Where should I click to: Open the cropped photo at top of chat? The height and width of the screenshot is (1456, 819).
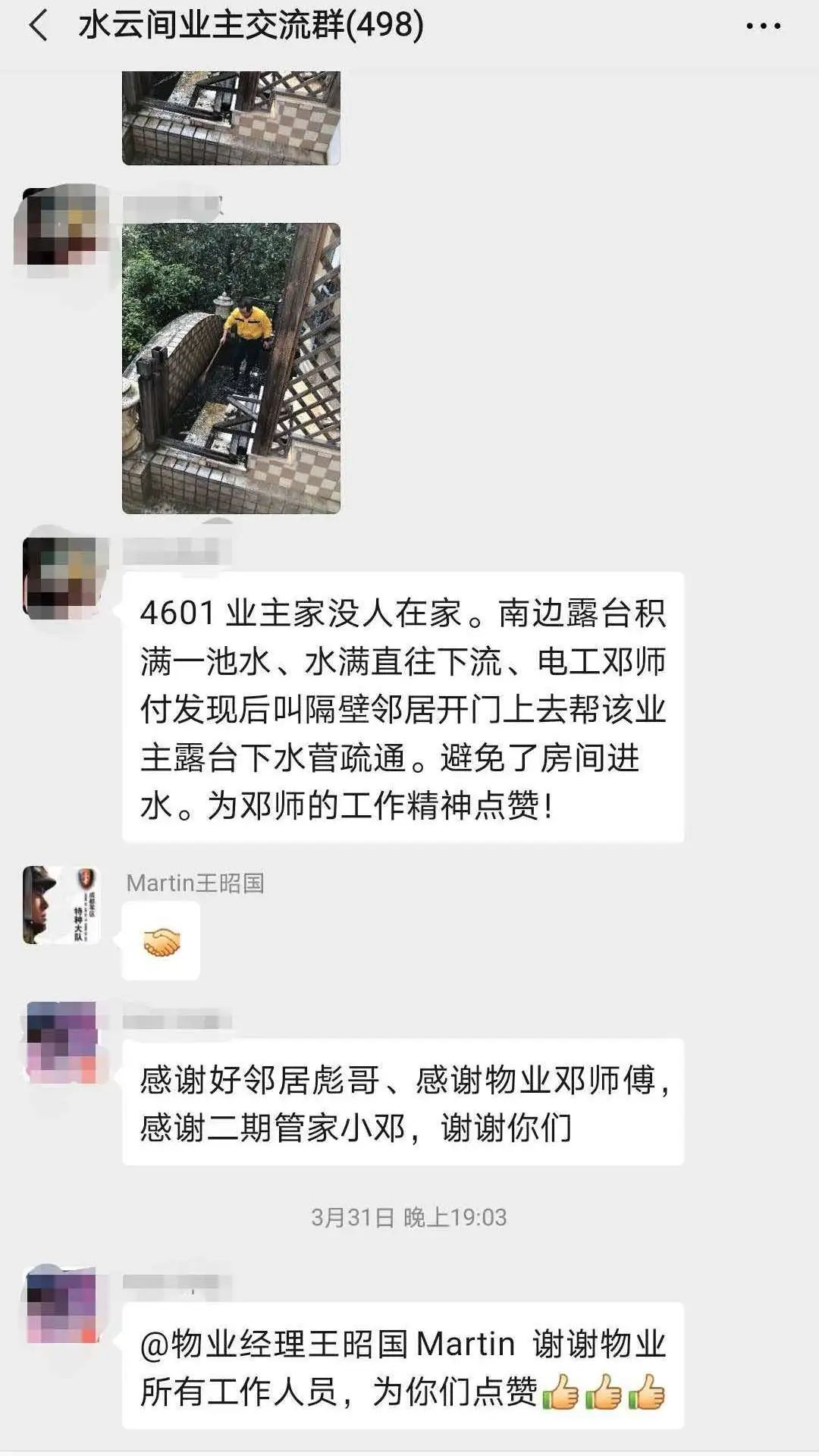coord(231,118)
